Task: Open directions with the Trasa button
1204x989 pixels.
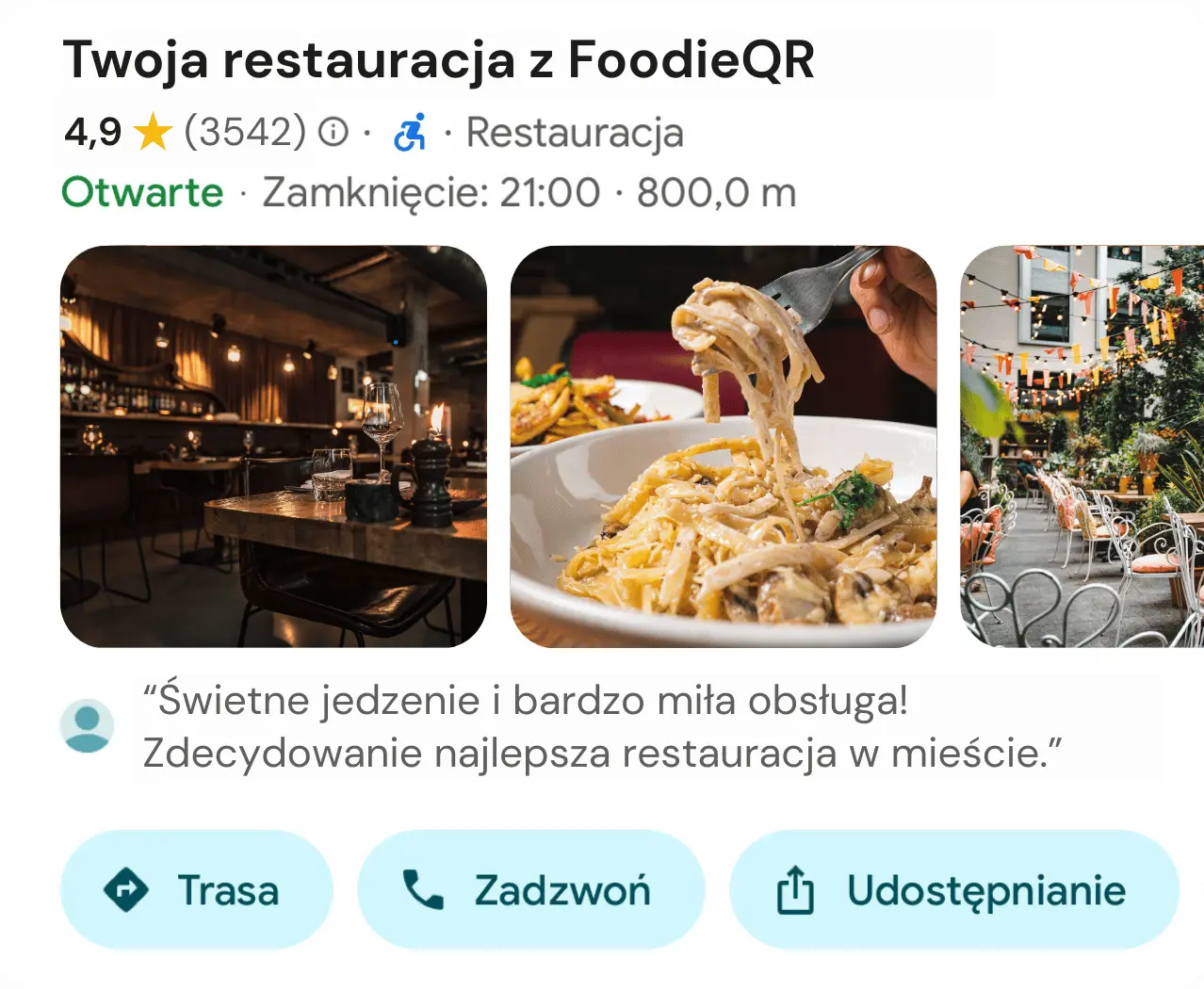Action: 196,890
